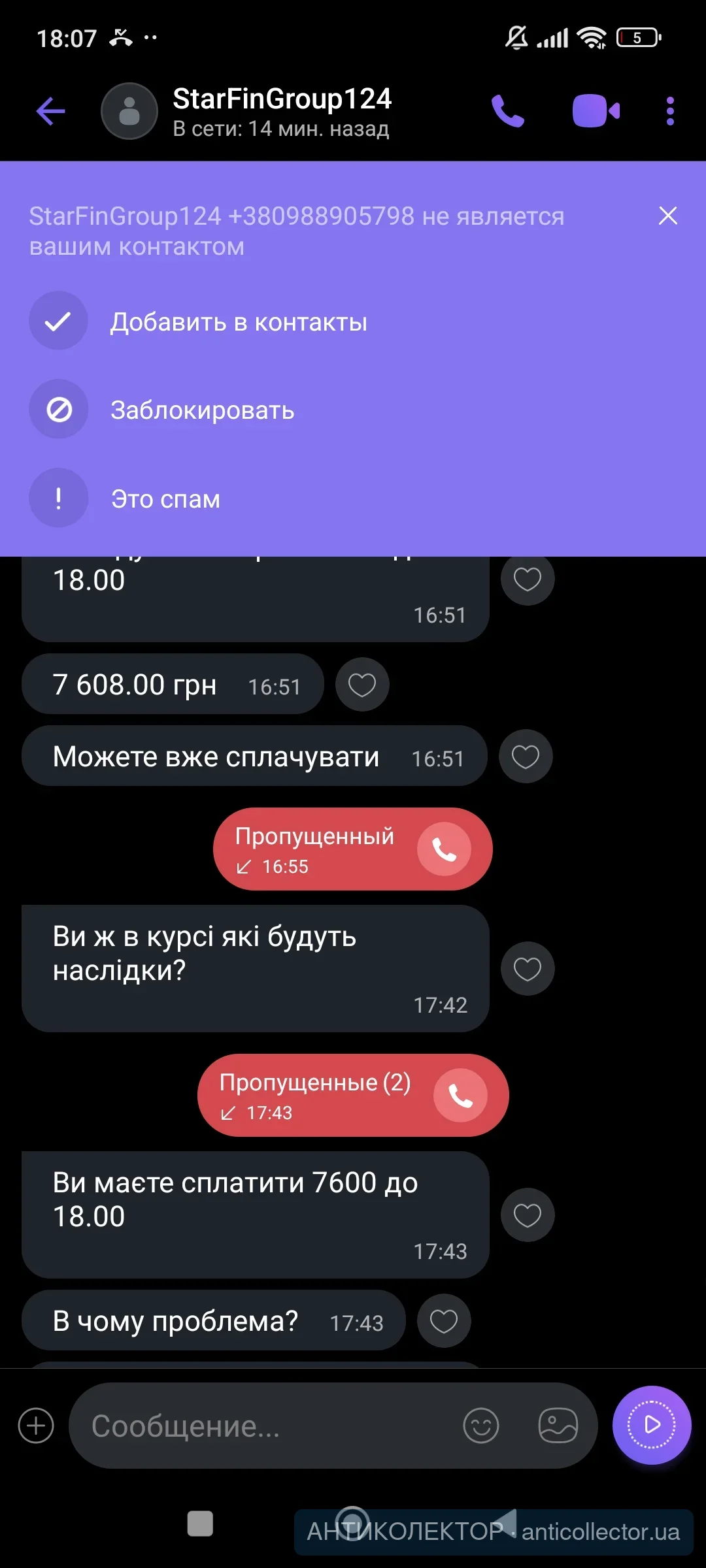Image resolution: width=706 pixels, height=1568 pixels.
Task: Call back from Пропущенные (2) at 17:43
Action: tap(460, 1096)
